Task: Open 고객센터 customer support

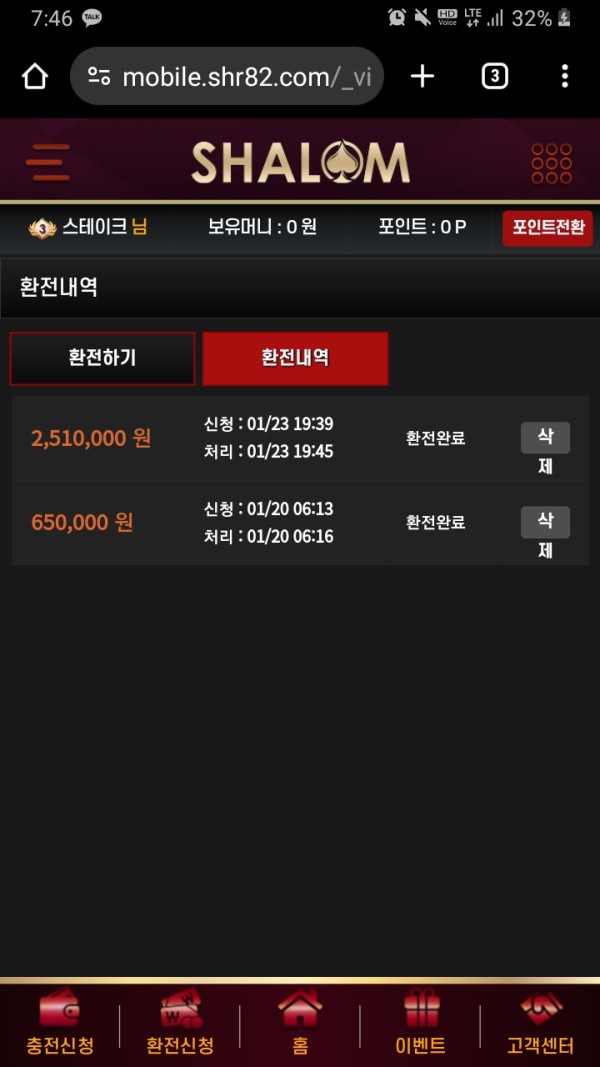Action: [x=540, y=1022]
